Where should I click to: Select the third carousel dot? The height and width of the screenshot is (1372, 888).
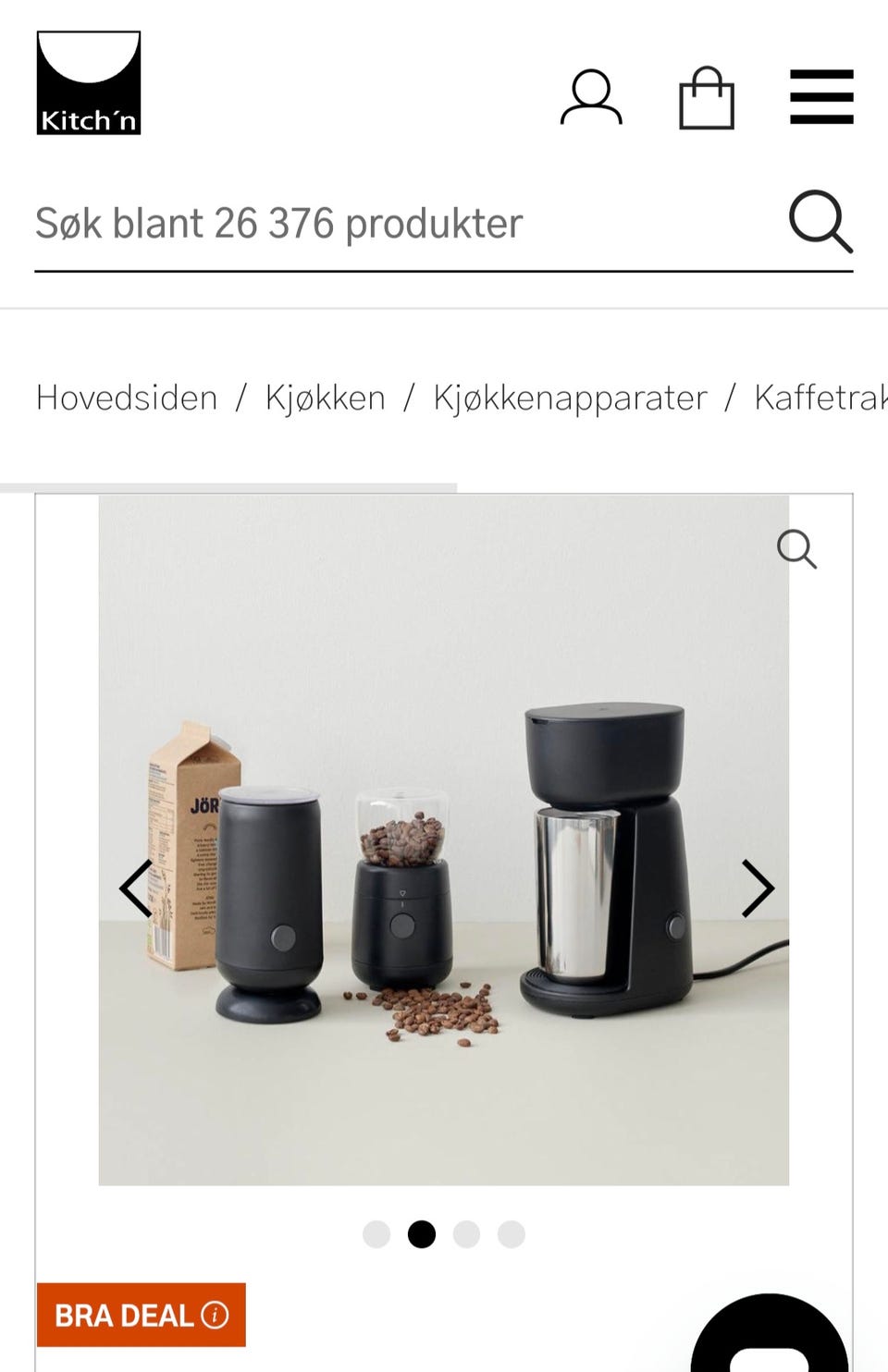pyautogui.click(x=467, y=1234)
